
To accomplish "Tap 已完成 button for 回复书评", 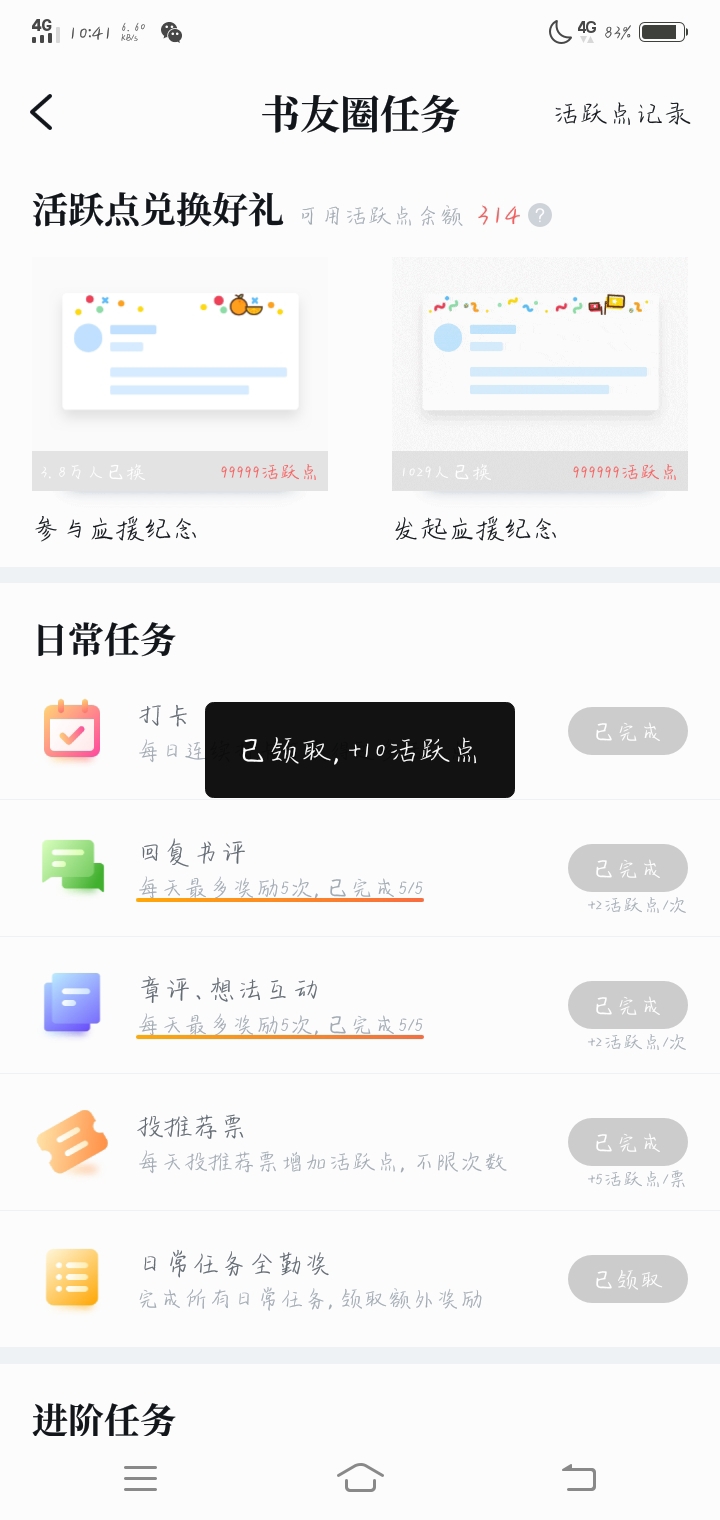I will pyautogui.click(x=627, y=868).
